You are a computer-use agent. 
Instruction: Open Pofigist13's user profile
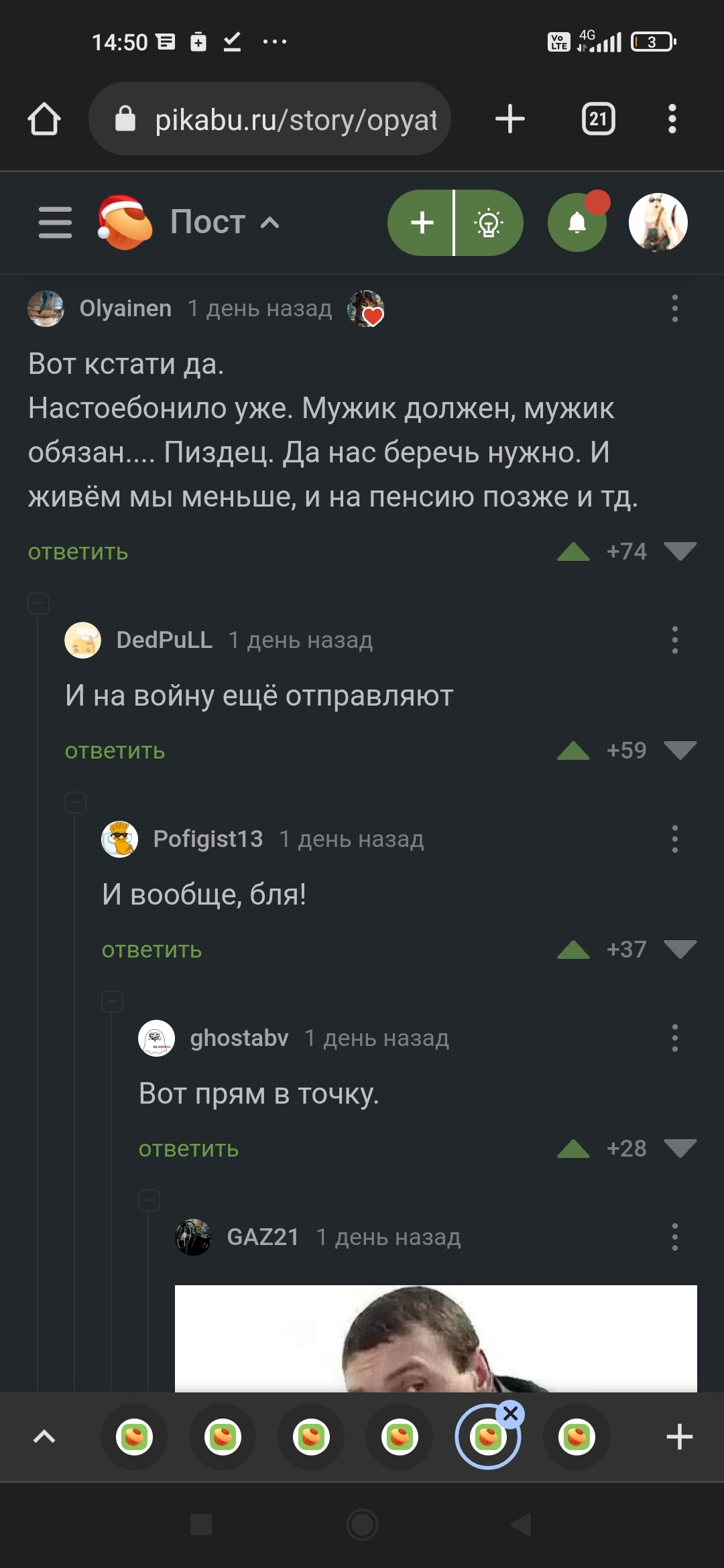pos(208,838)
